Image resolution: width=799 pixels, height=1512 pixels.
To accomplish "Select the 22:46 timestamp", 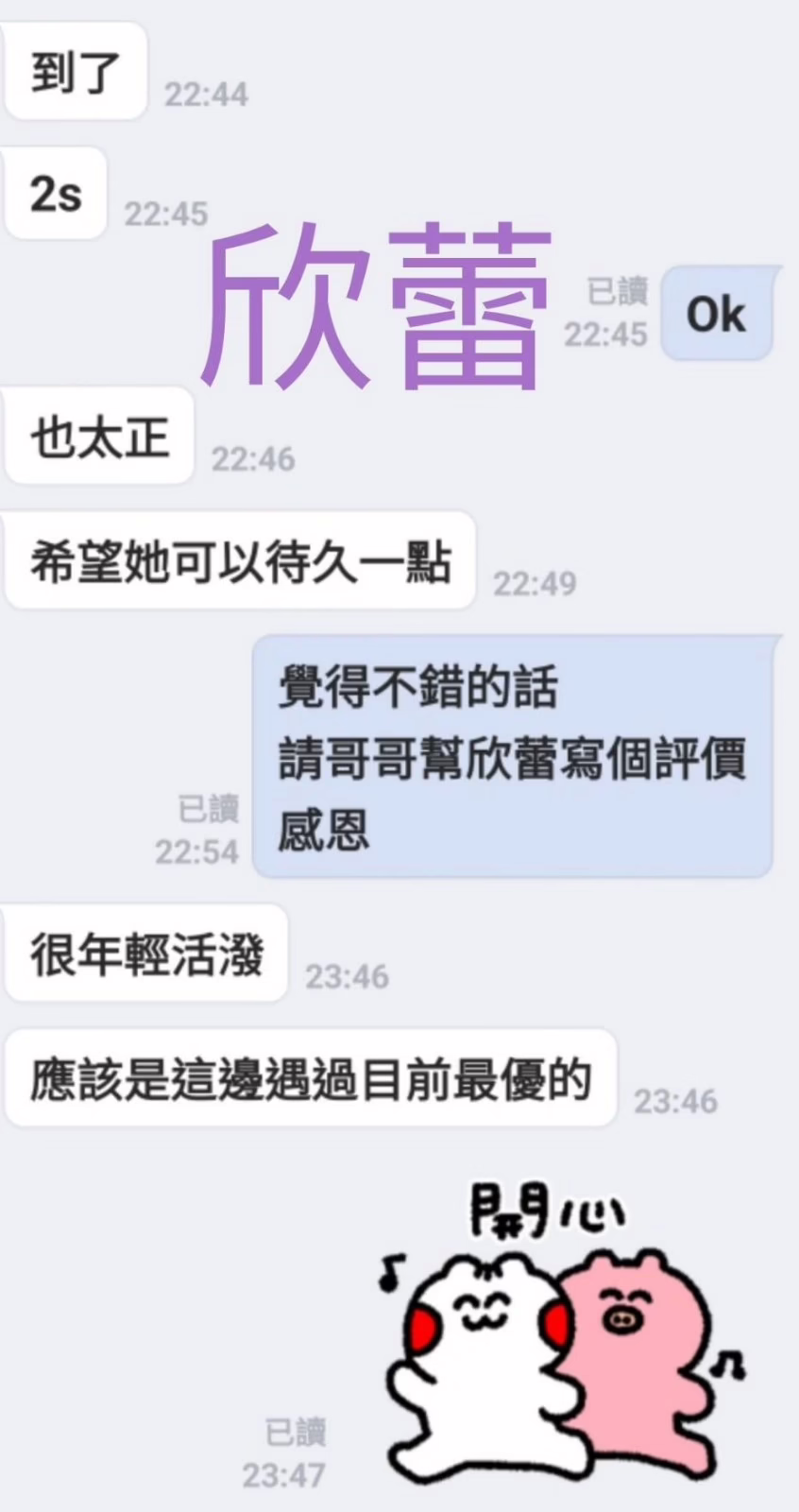I will (252, 460).
